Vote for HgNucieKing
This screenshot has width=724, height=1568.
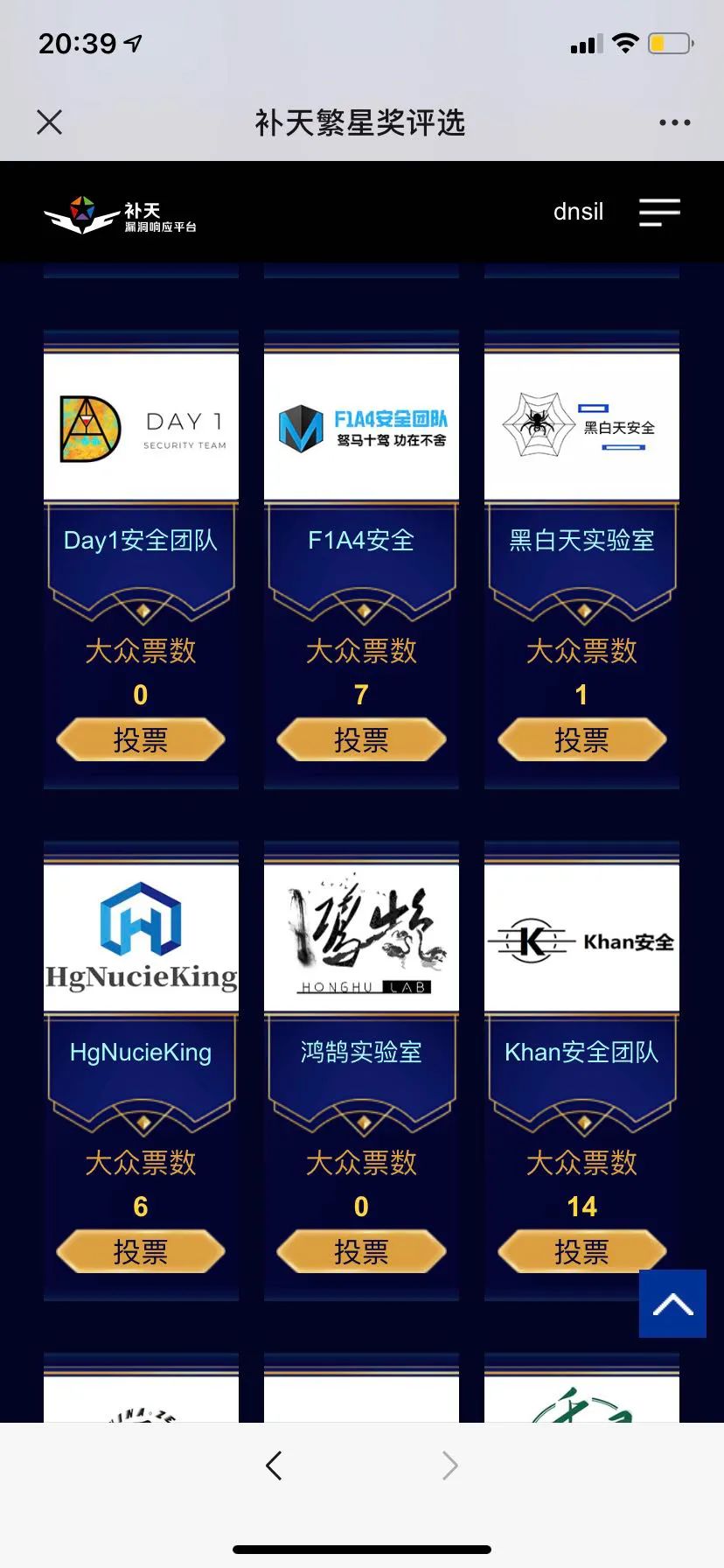point(141,1252)
